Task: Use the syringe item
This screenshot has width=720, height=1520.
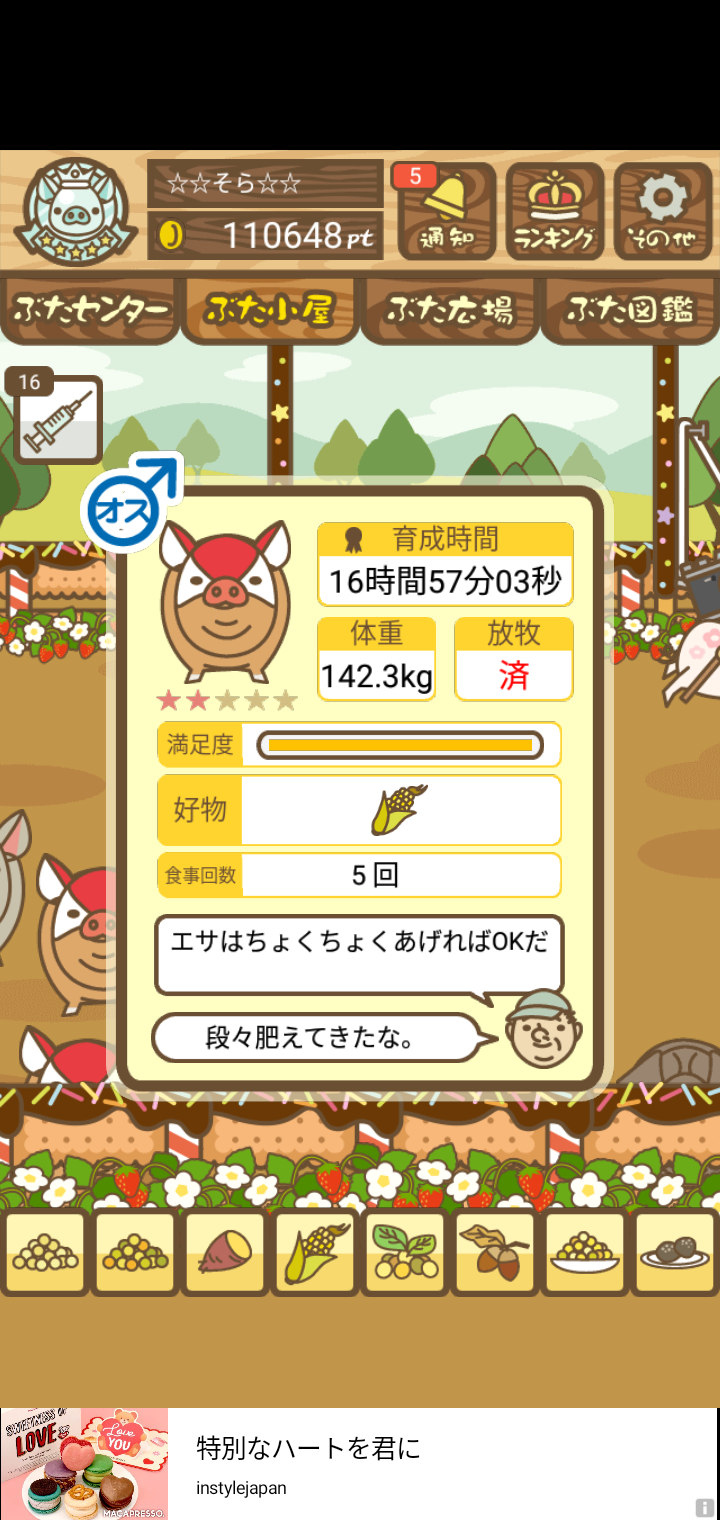Action: [x=58, y=420]
